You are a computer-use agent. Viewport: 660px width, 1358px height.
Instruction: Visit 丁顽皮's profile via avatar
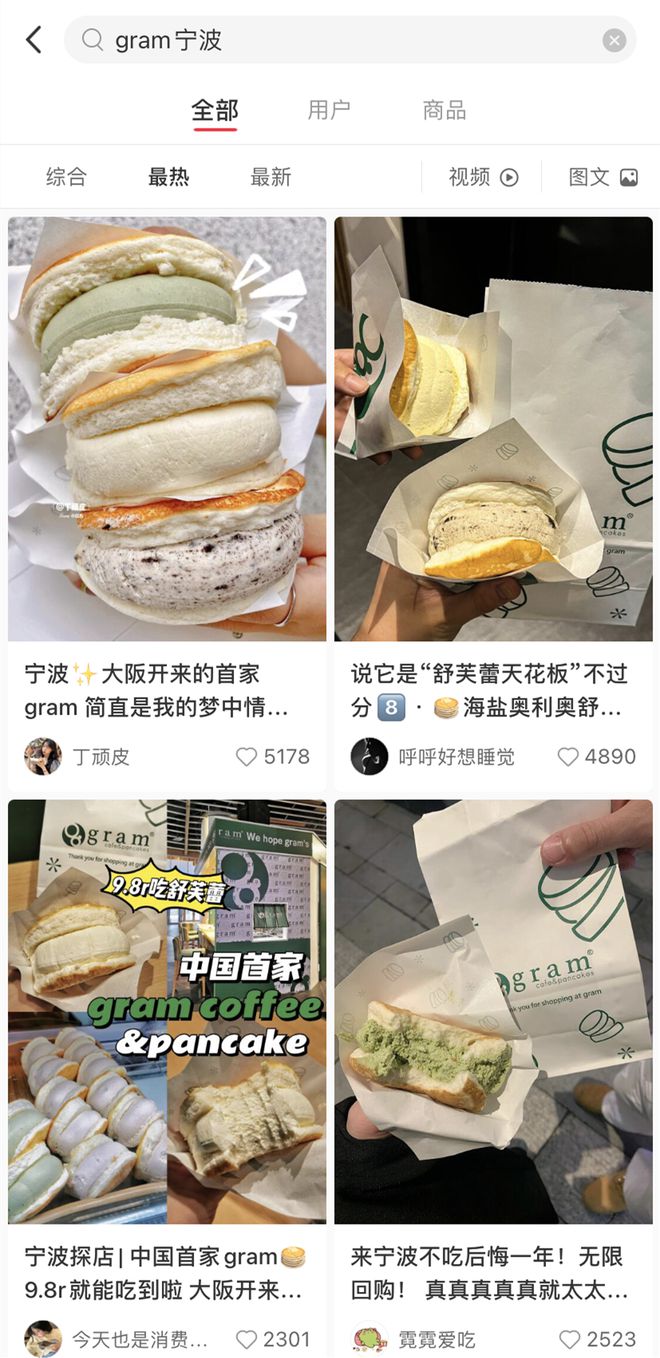[x=43, y=757]
